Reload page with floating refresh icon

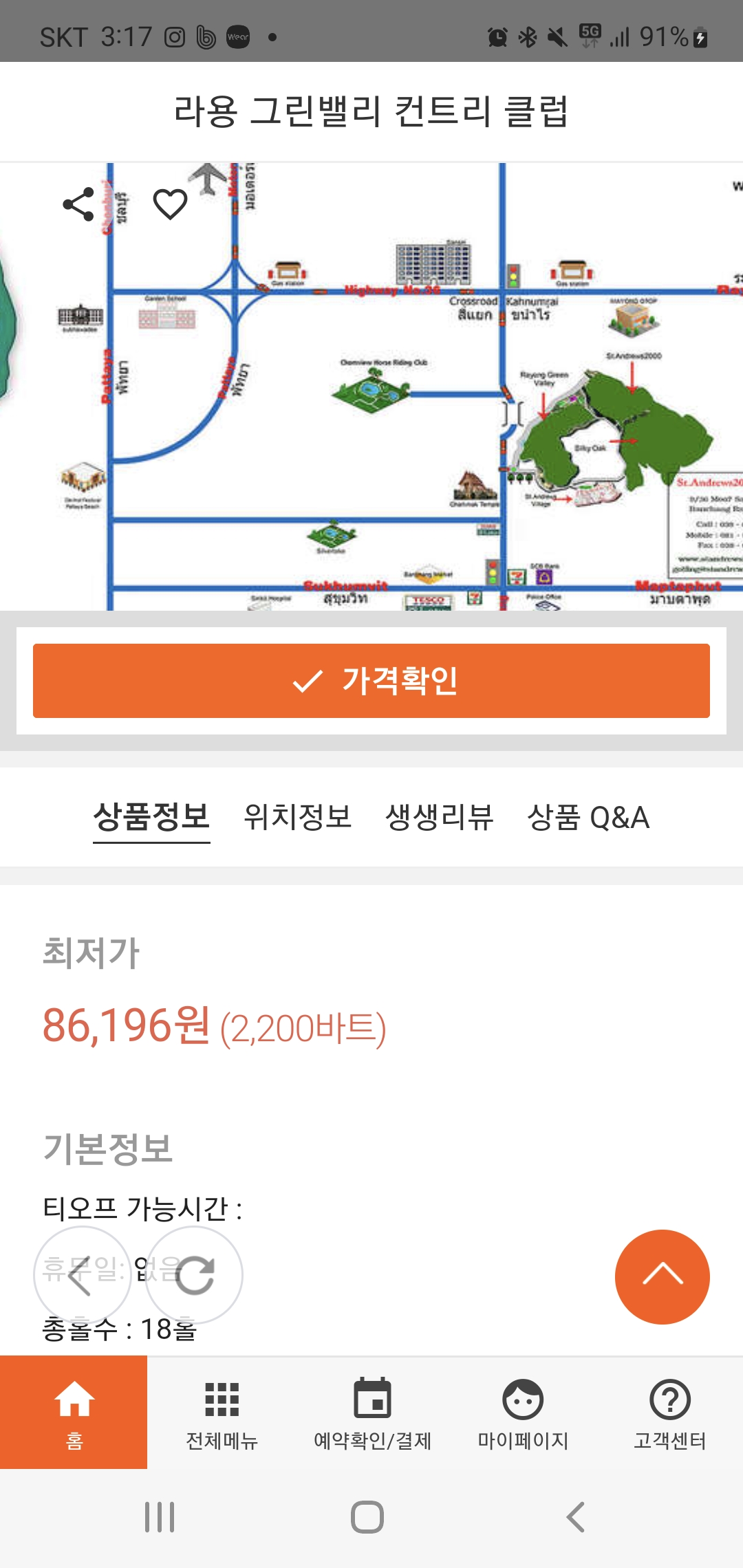click(194, 1274)
